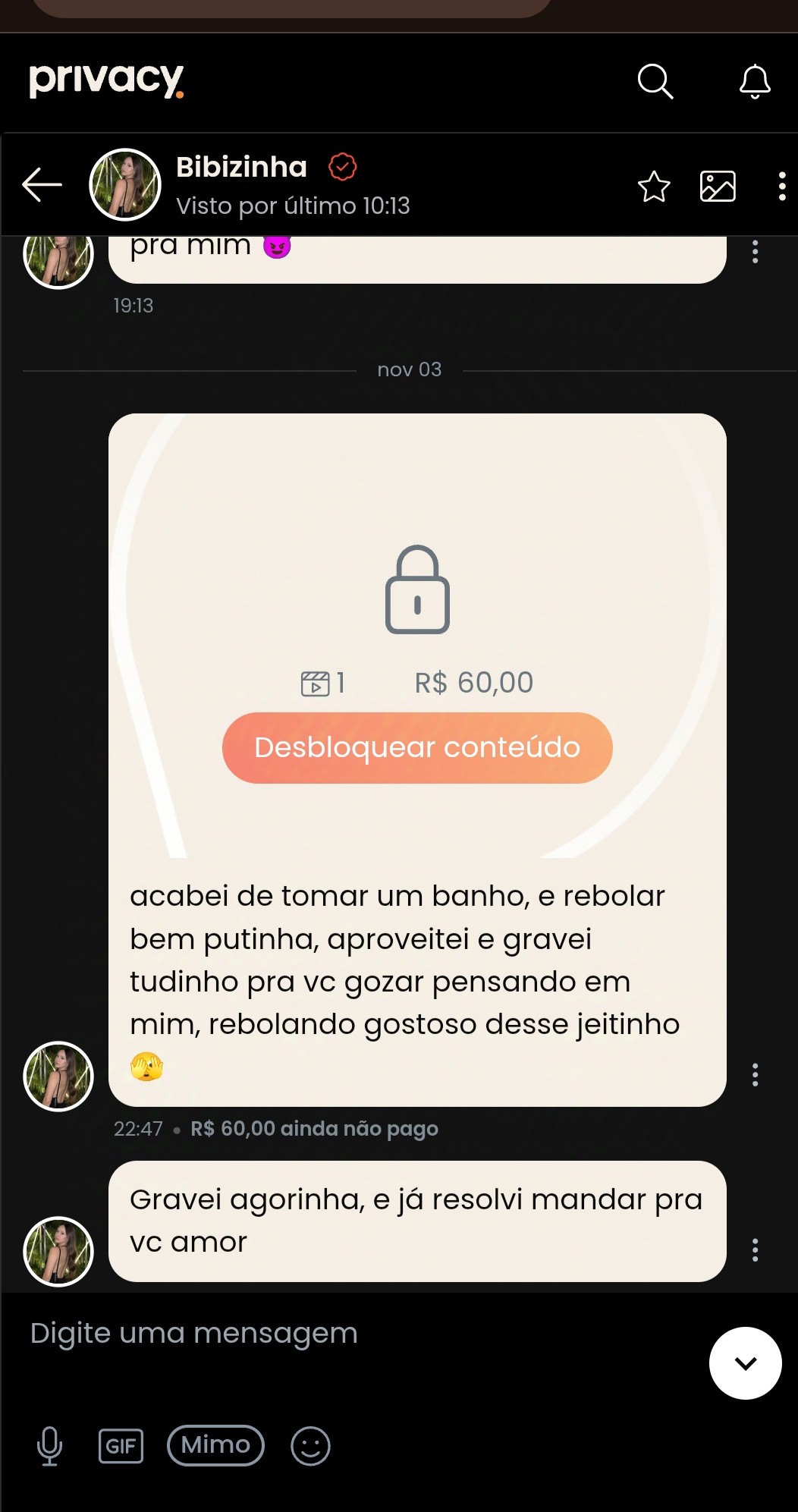Open options for 'Gravei agorinha' message

click(x=755, y=1250)
